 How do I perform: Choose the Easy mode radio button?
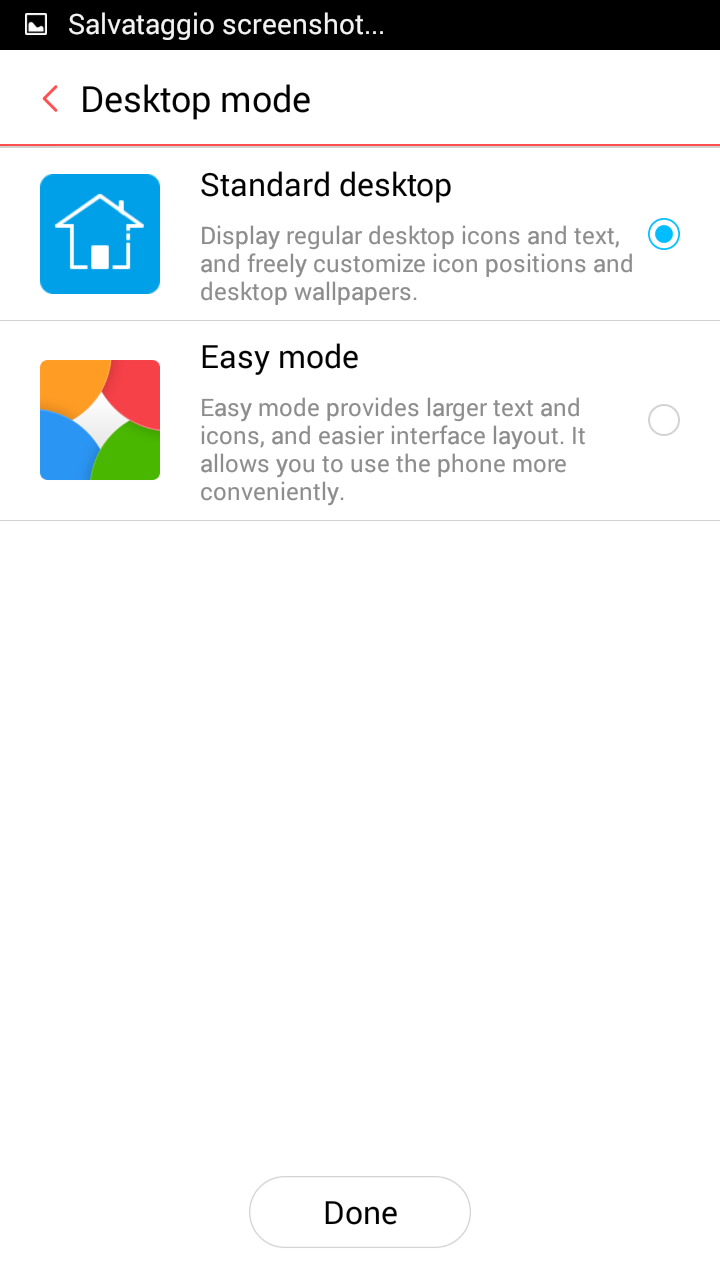[664, 420]
